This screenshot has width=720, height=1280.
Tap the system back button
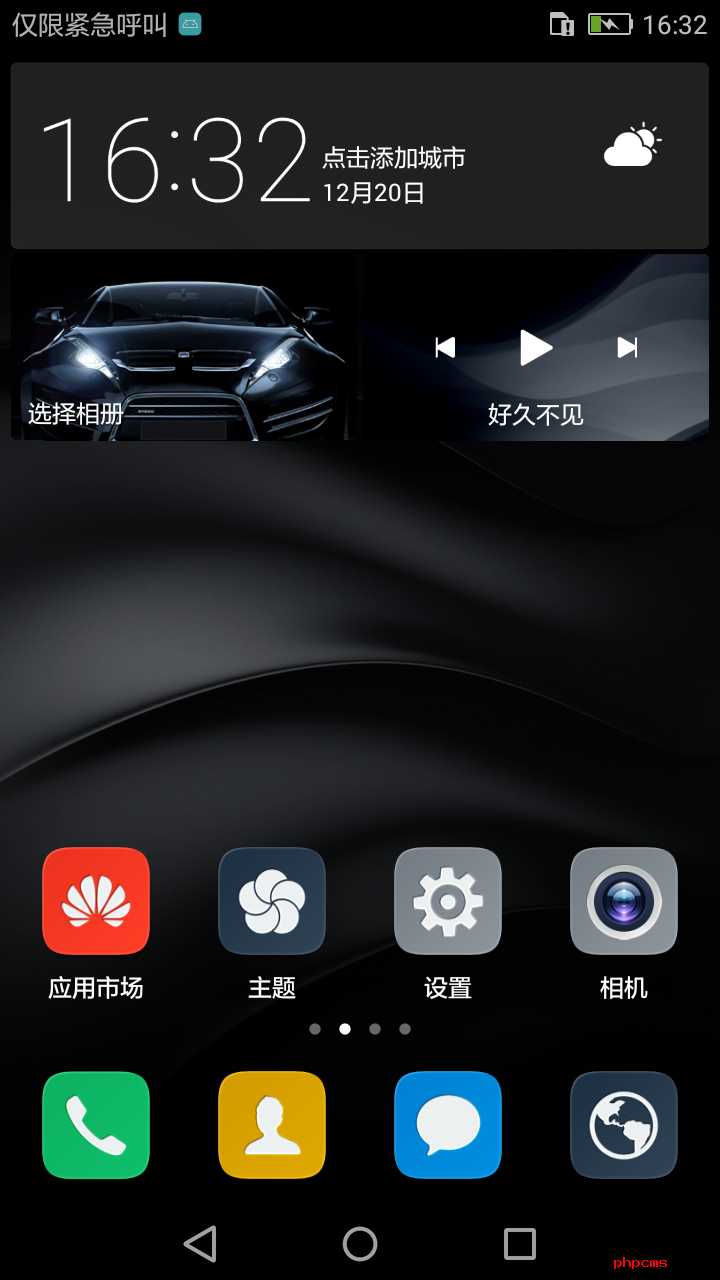click(x=200, y=1244)
